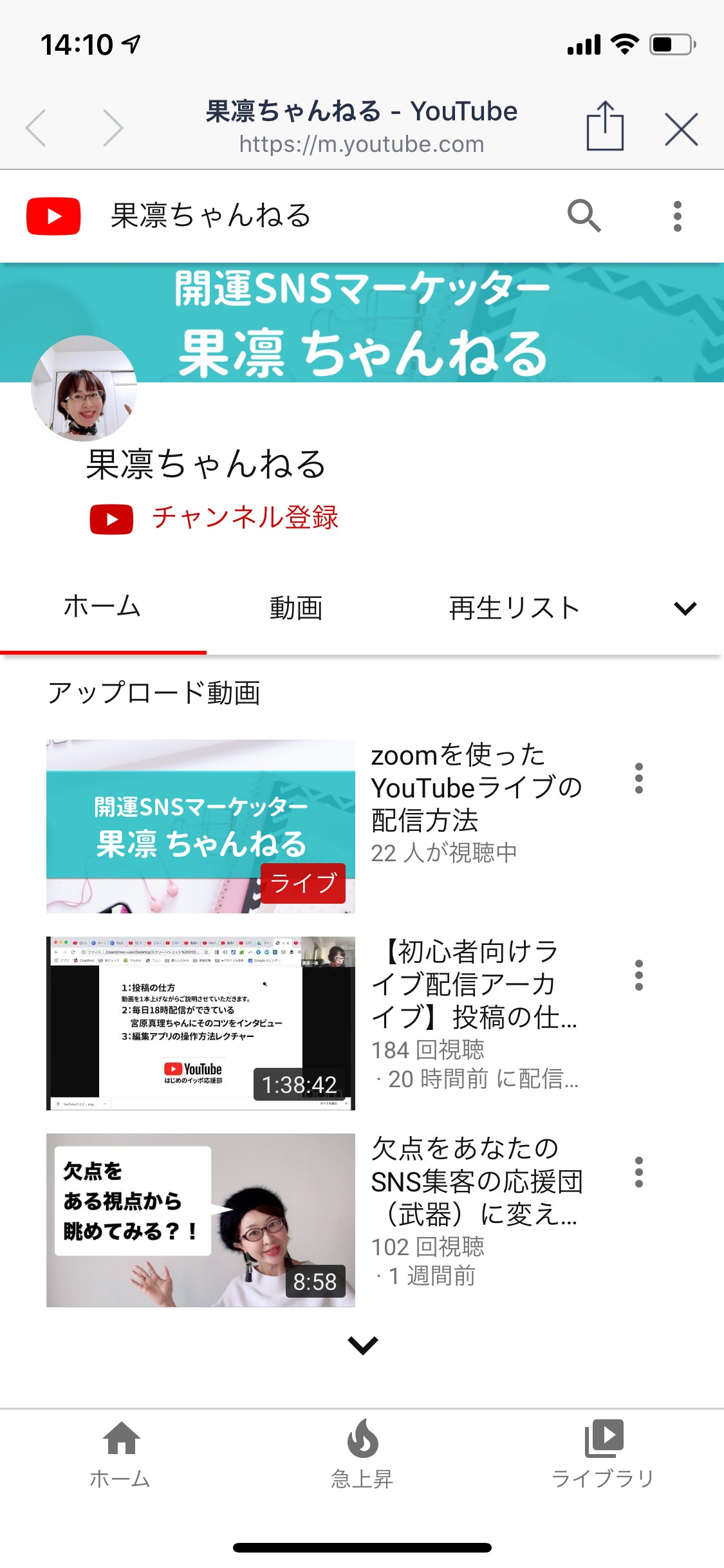This screenshot has width=724, height=1568.
Task: Expand more uploaded videos chevron
Action: coord(362,1345)
